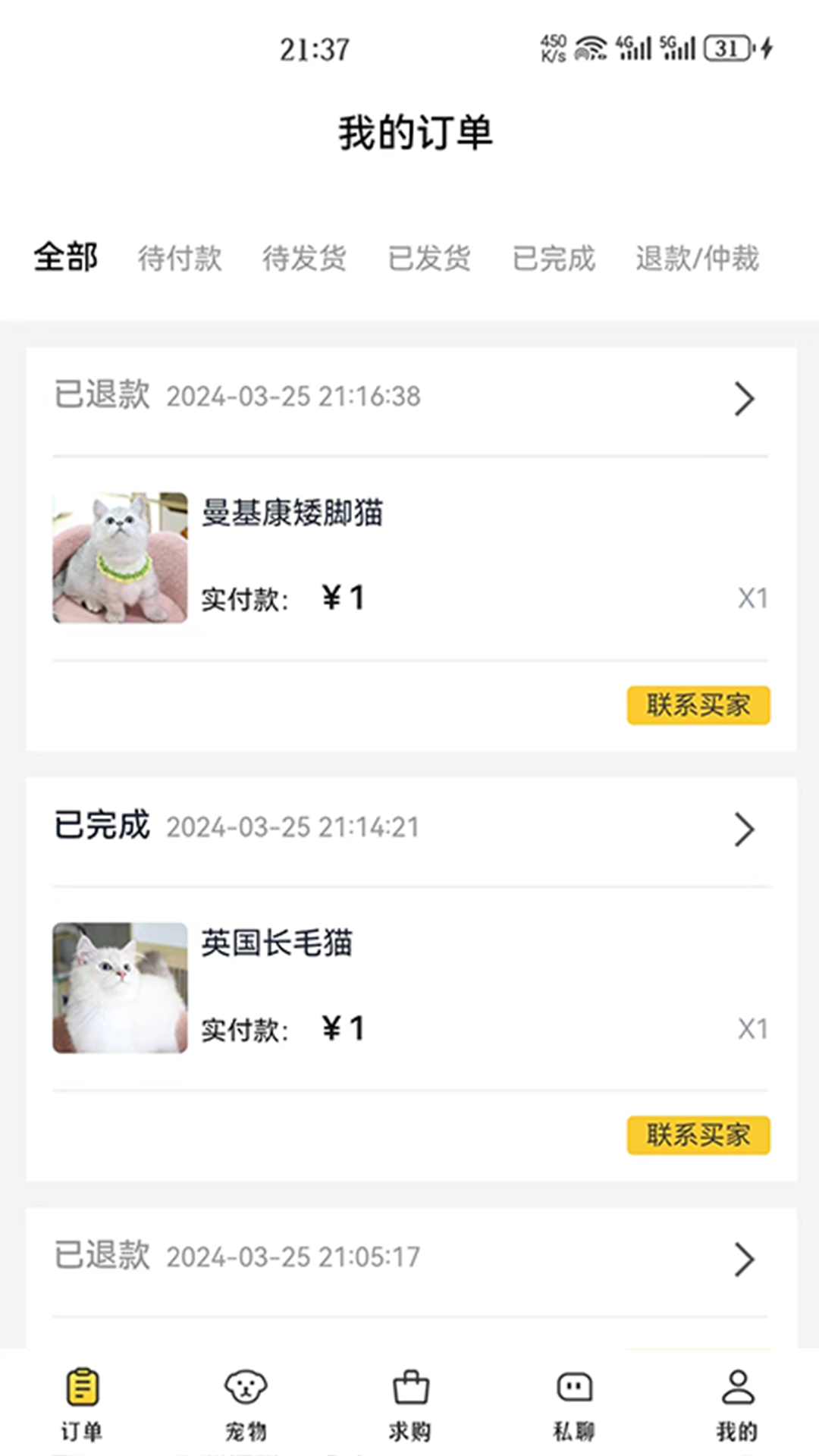Open refunded order from 21:16:38
The image size is (819, 1456).
coord(744,398)
